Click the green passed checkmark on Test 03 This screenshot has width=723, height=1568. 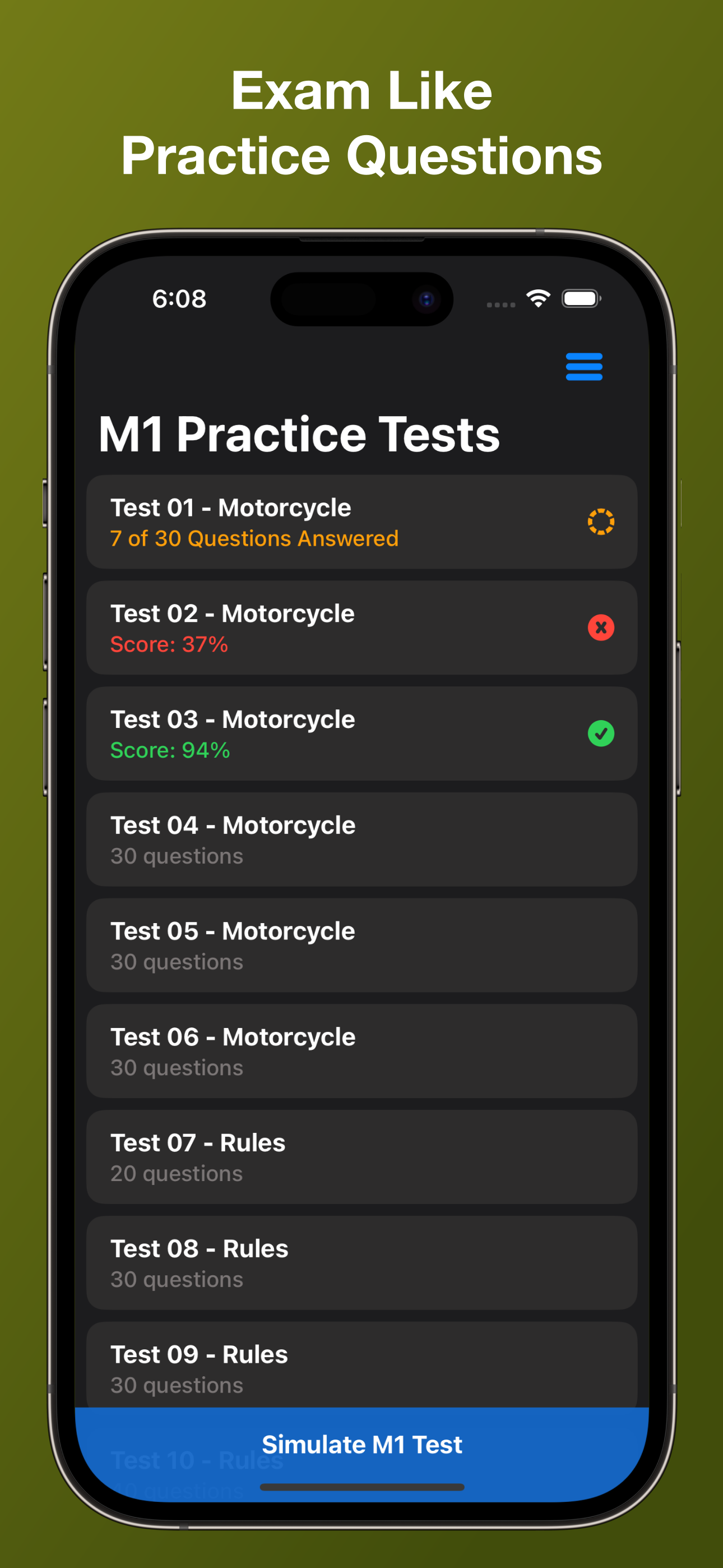click(x=600, y=734)
